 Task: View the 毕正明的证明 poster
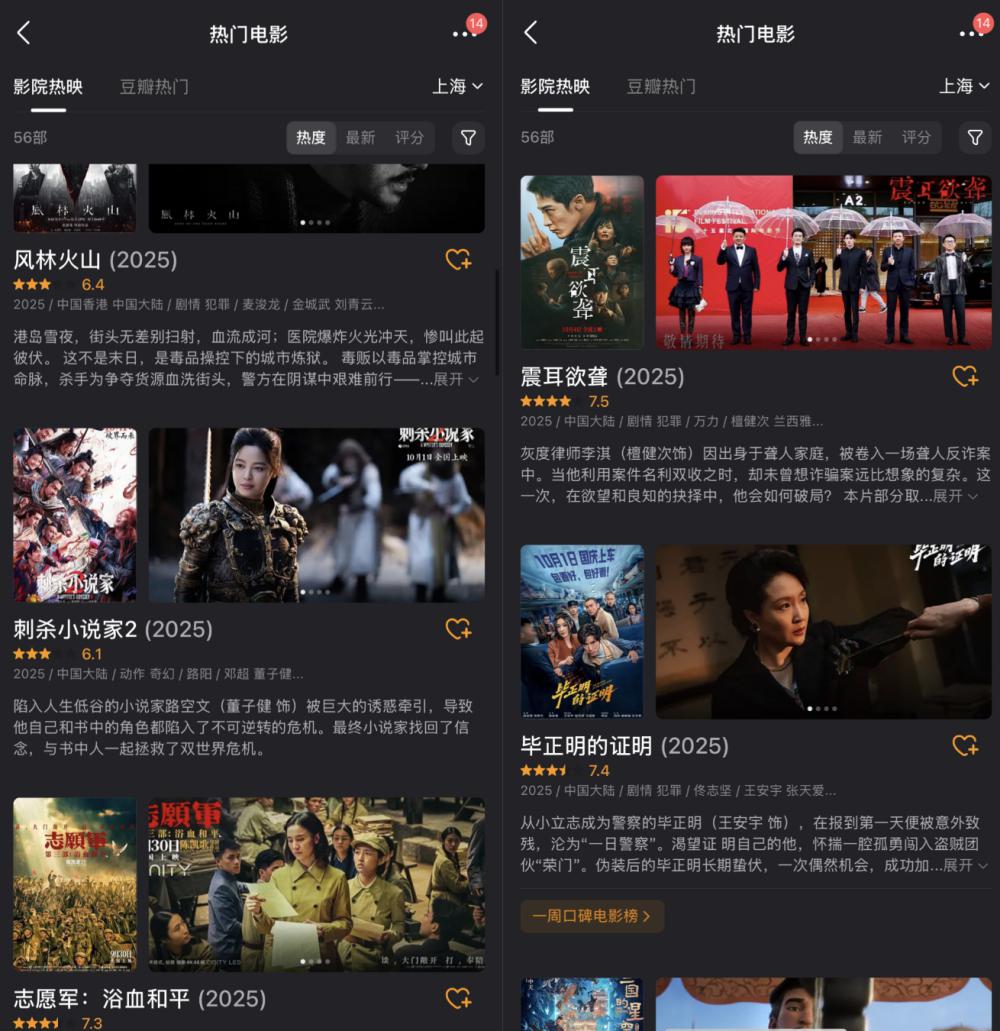[x=582, y=631]
